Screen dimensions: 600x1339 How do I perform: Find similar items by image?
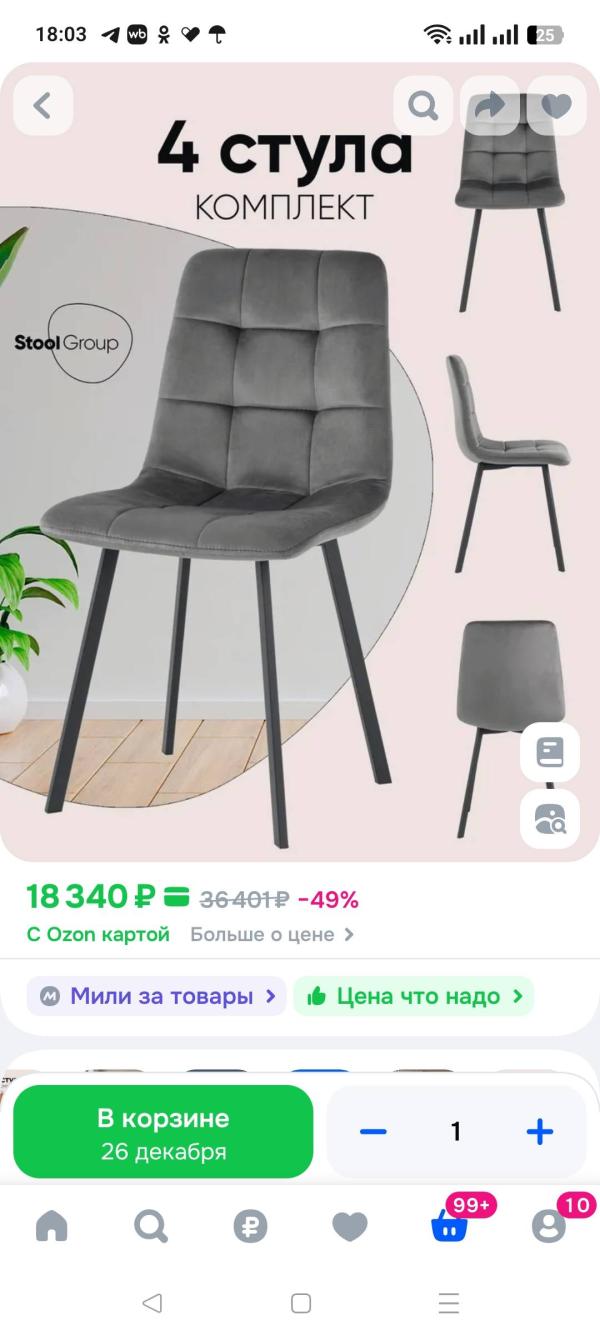(x=550, y=818)
